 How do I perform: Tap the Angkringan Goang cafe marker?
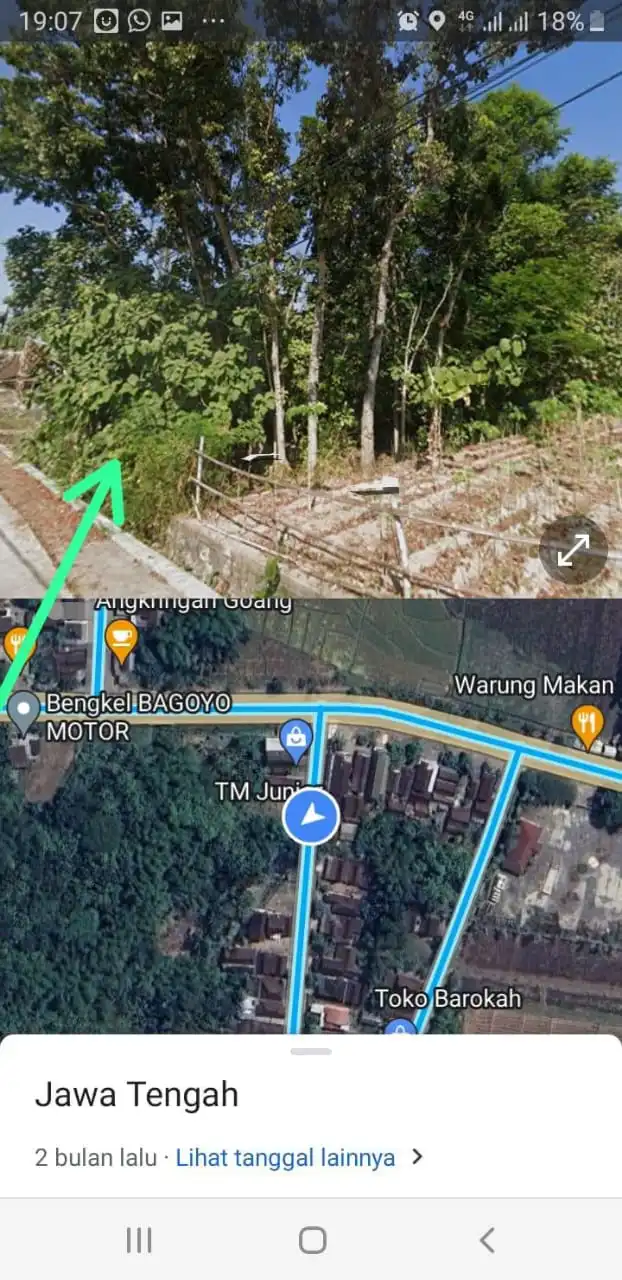tap(121, 638)
